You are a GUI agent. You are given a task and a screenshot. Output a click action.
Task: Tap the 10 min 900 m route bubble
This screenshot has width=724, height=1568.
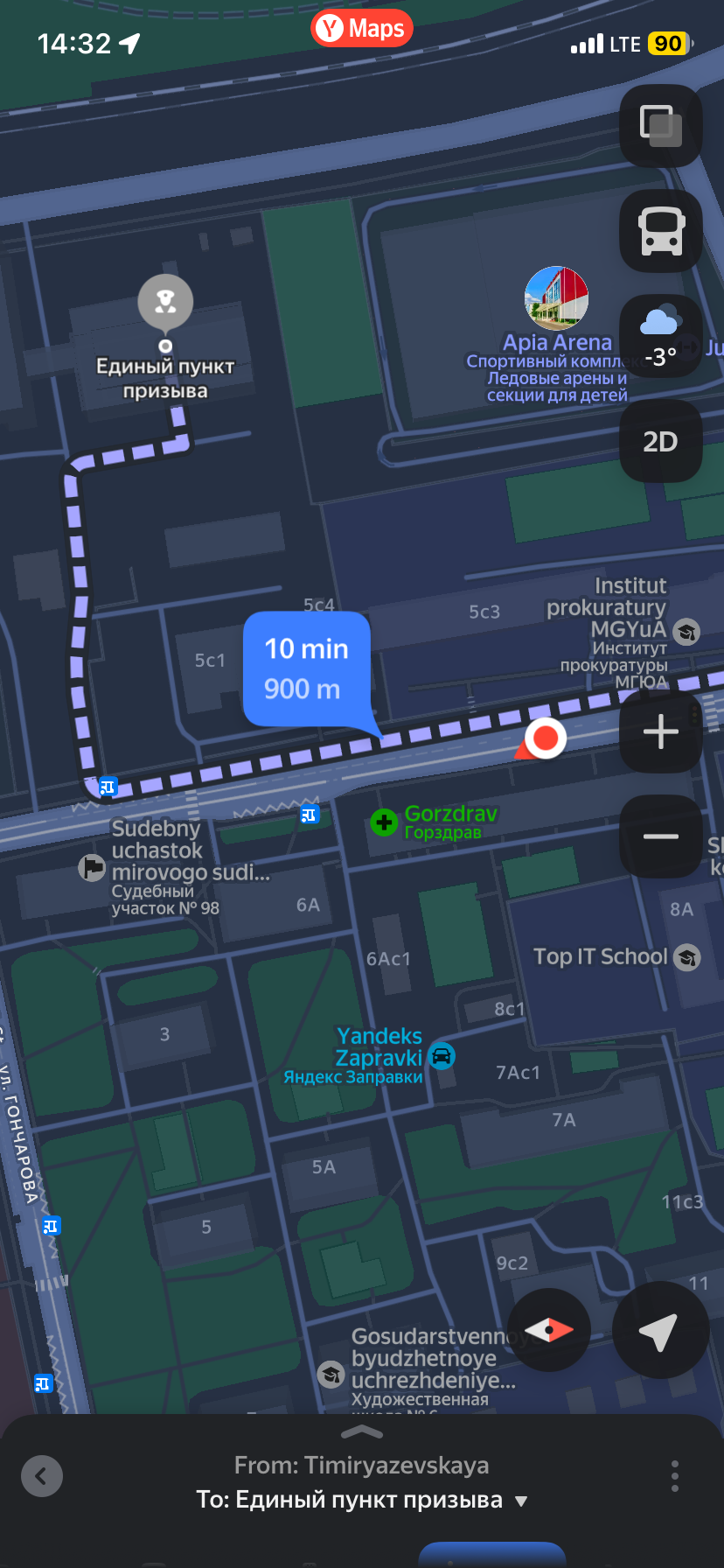point(307,669)
